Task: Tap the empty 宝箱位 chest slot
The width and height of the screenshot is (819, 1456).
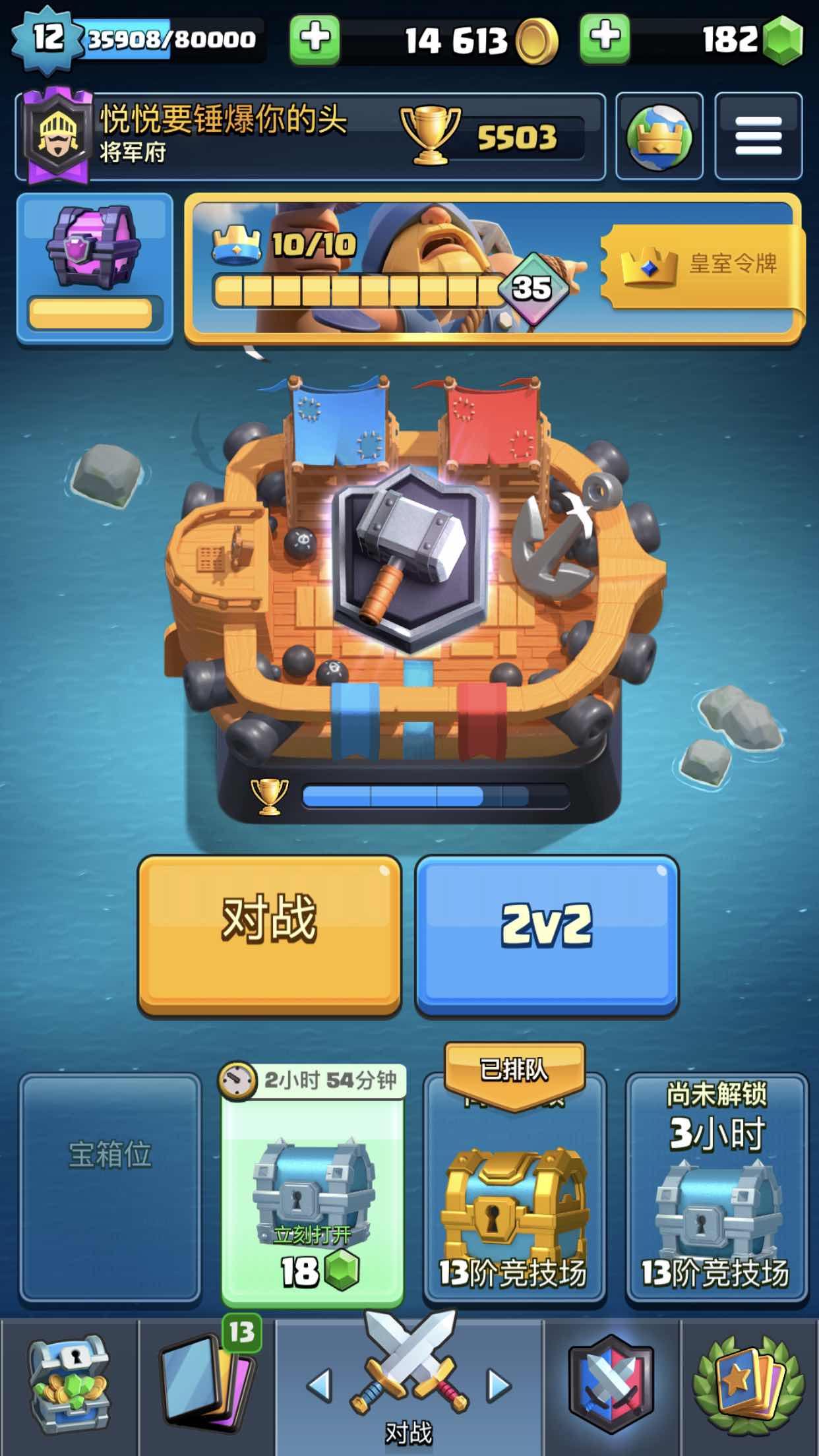Action: point(110,1188)
